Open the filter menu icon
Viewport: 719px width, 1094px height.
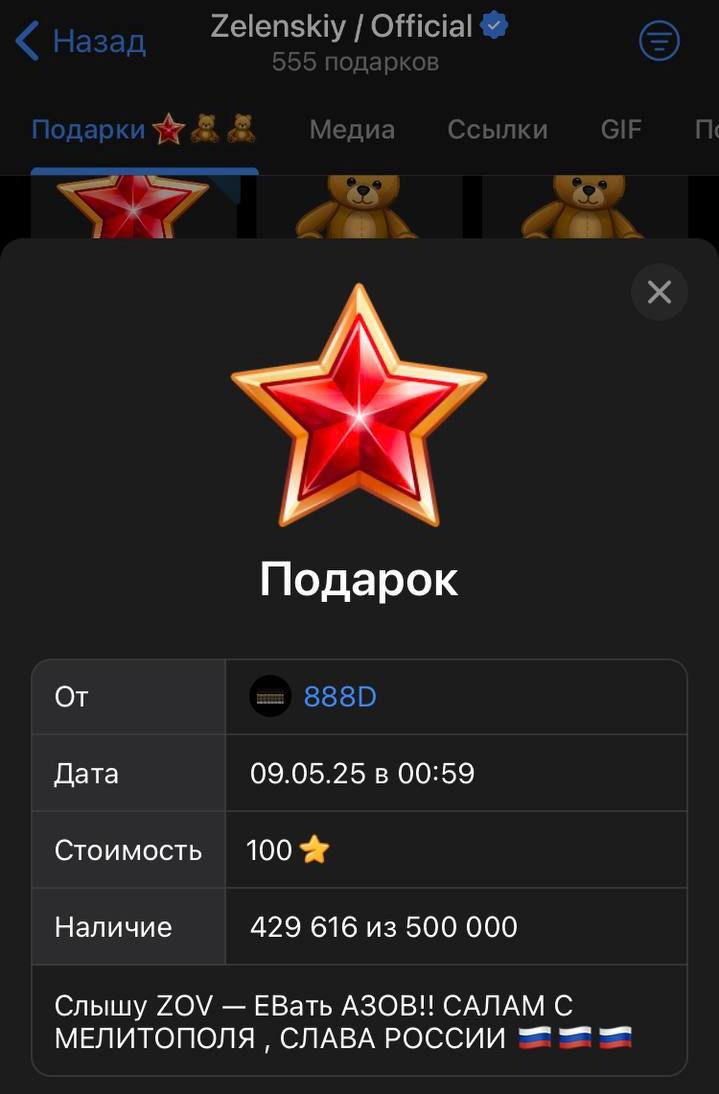point(659,41)
